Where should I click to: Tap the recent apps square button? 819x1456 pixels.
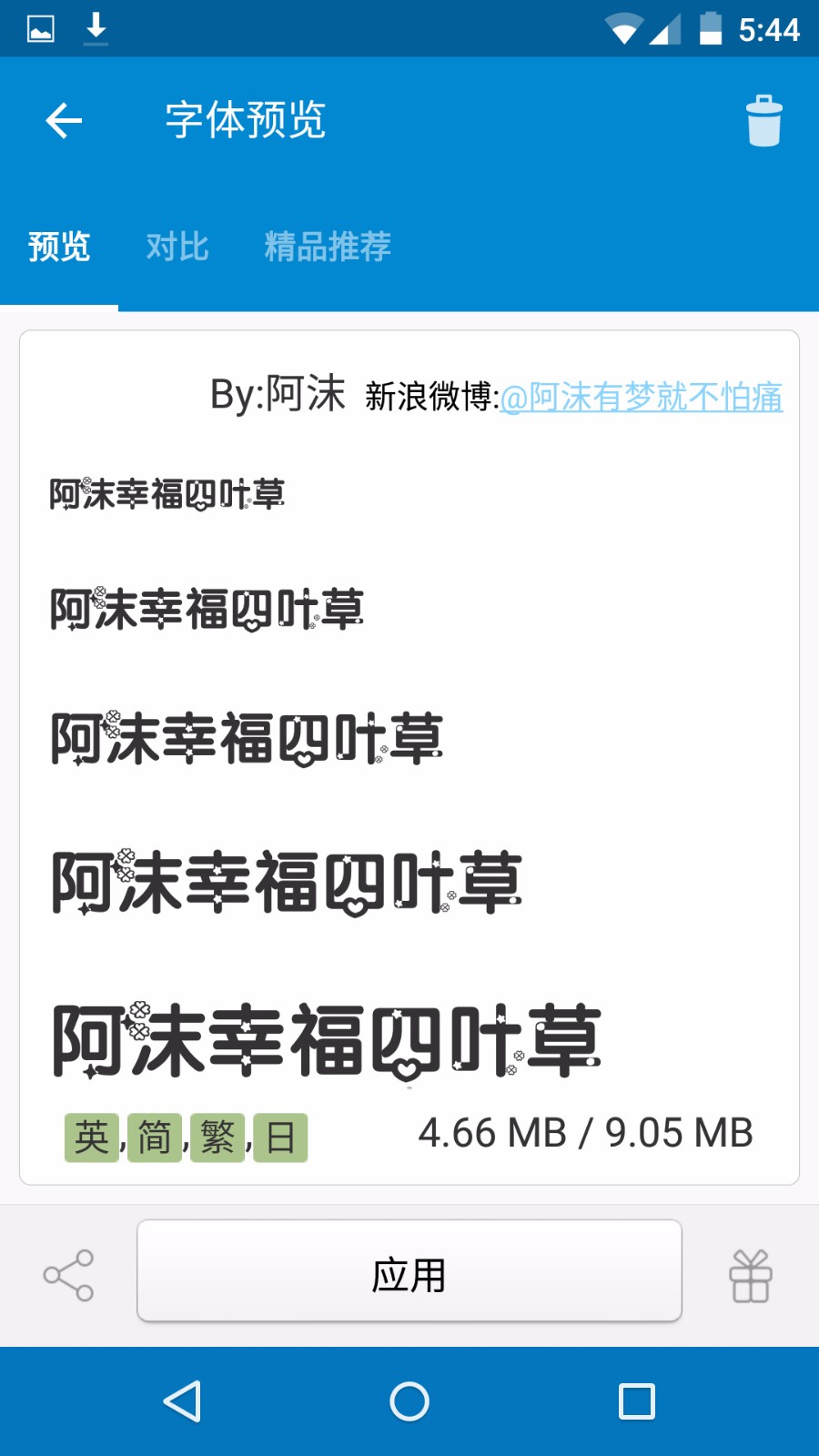click(636, 1401)
